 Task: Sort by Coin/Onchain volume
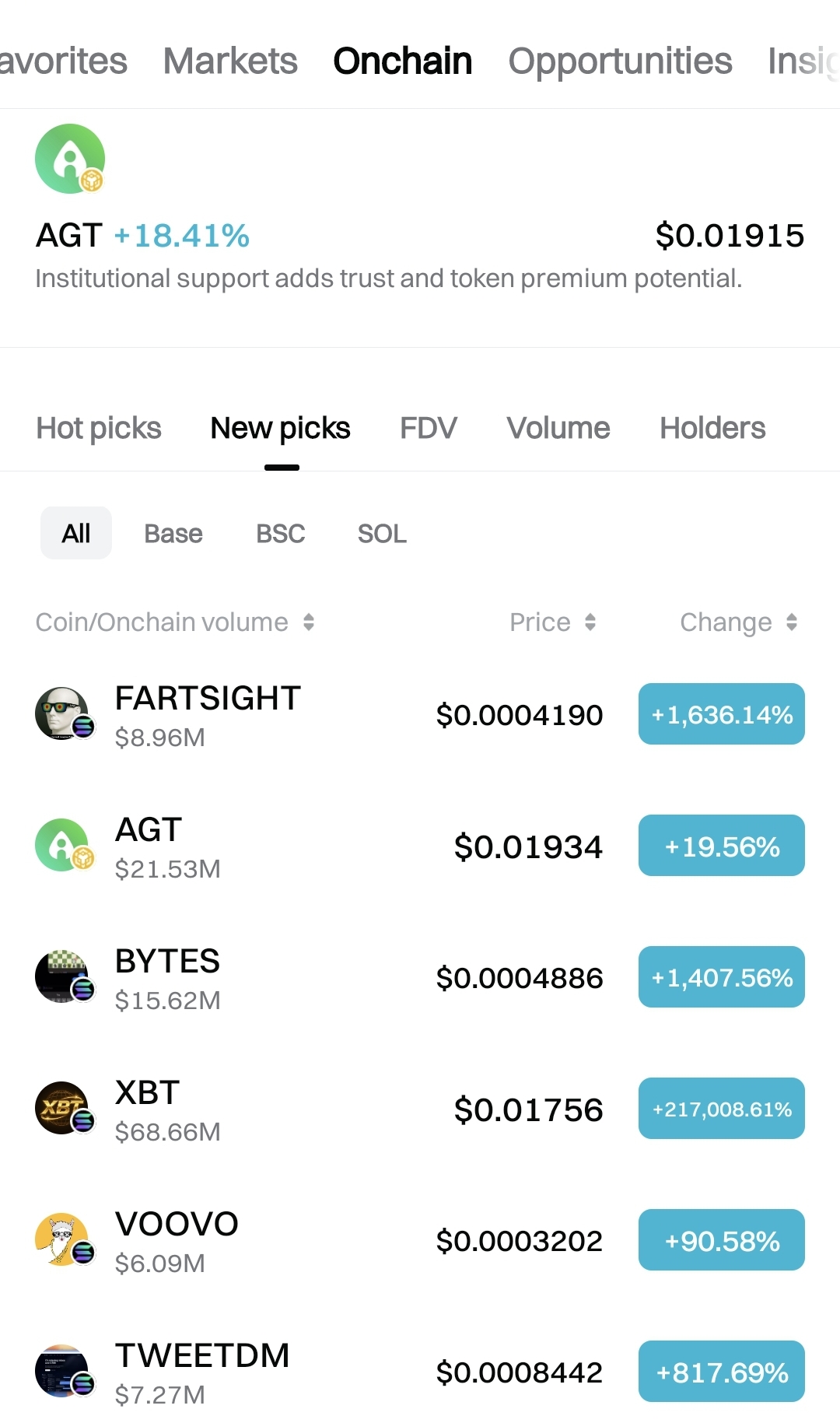175,622
